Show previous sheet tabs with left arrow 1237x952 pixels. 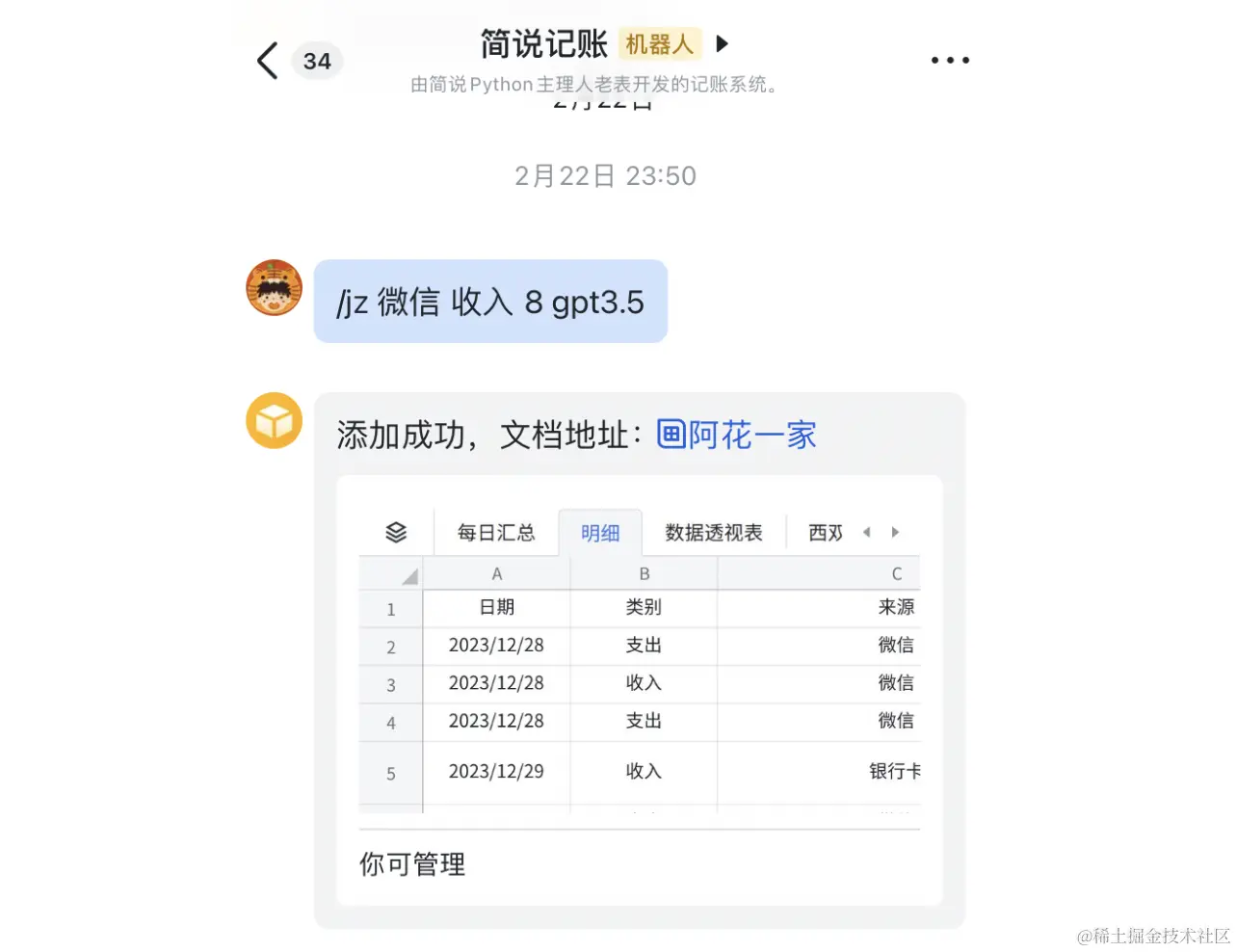point(866,532)
